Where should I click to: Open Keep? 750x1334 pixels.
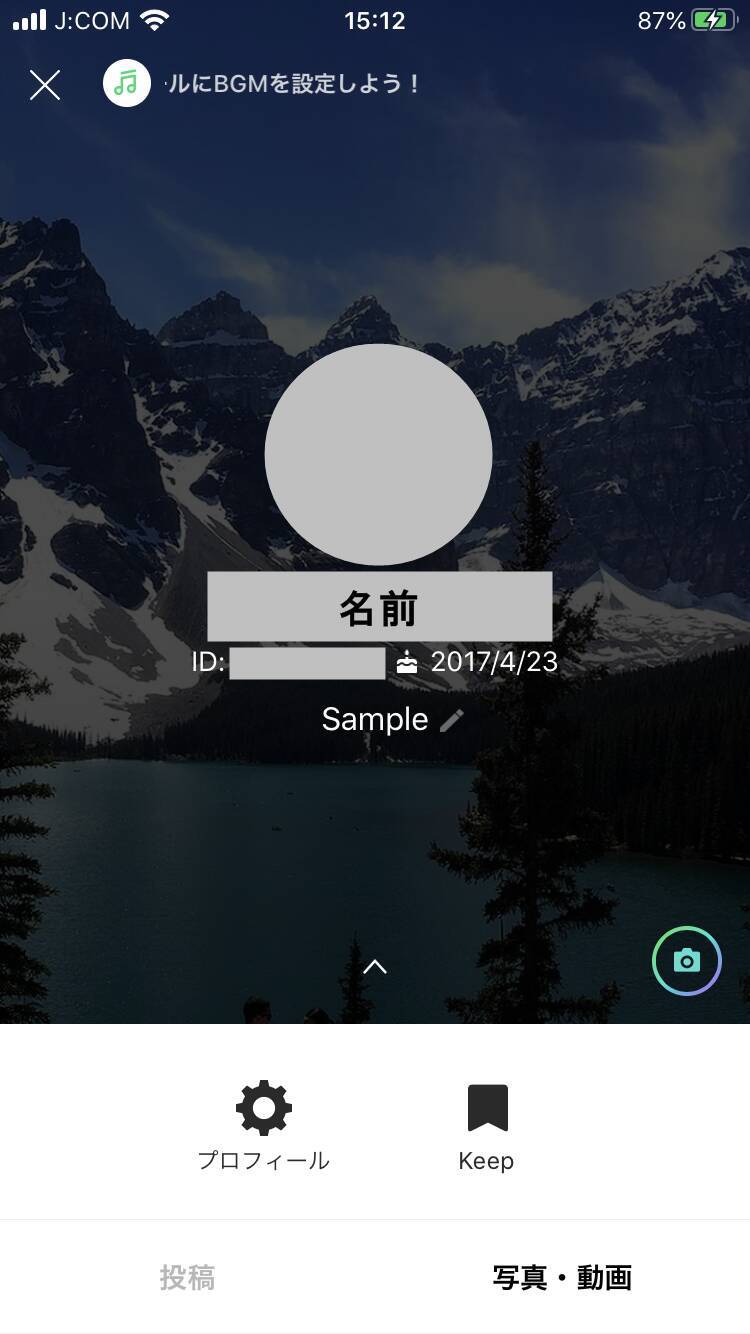coord(487,1126)
